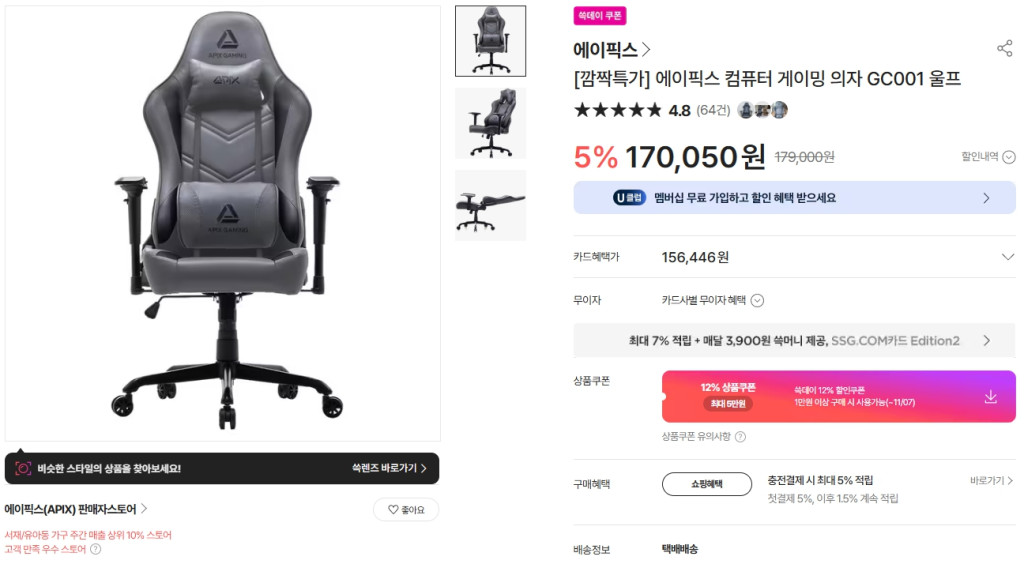Open the main chair product image

222,223
